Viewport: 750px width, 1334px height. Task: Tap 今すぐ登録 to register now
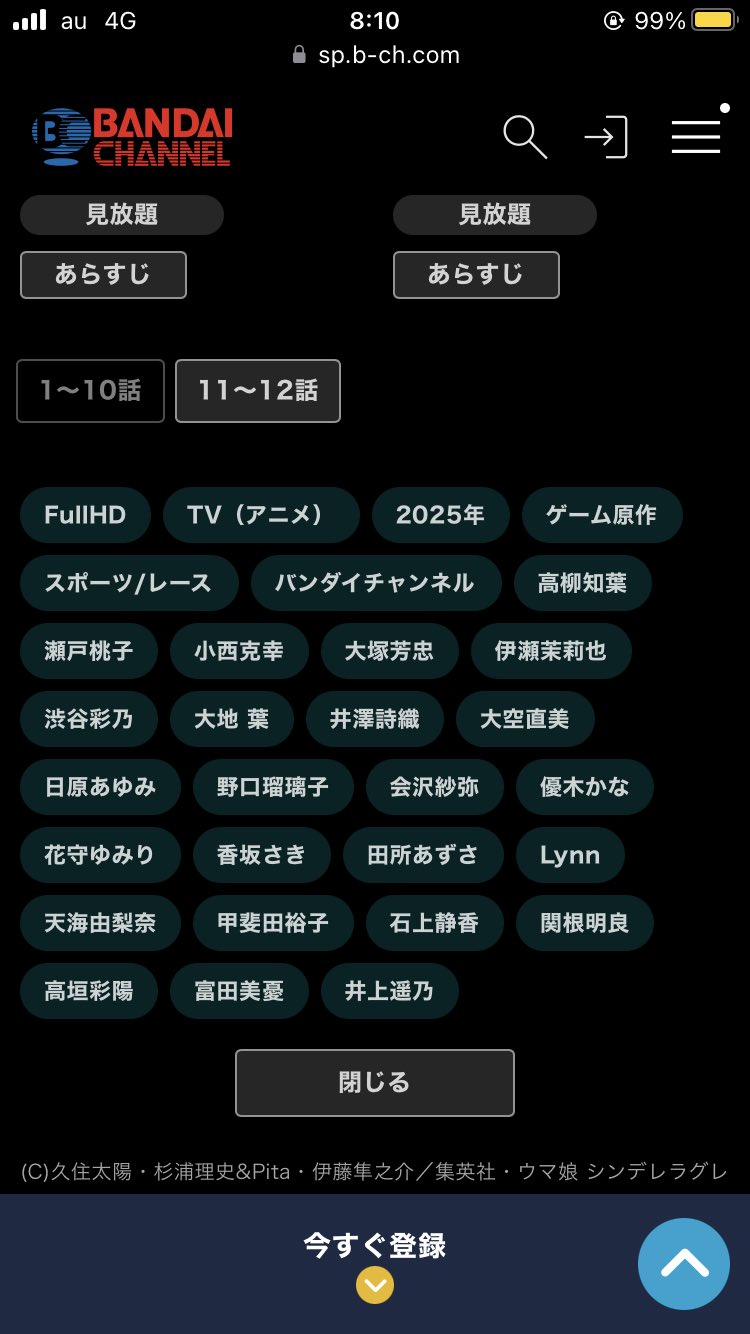pos(375,1246)
